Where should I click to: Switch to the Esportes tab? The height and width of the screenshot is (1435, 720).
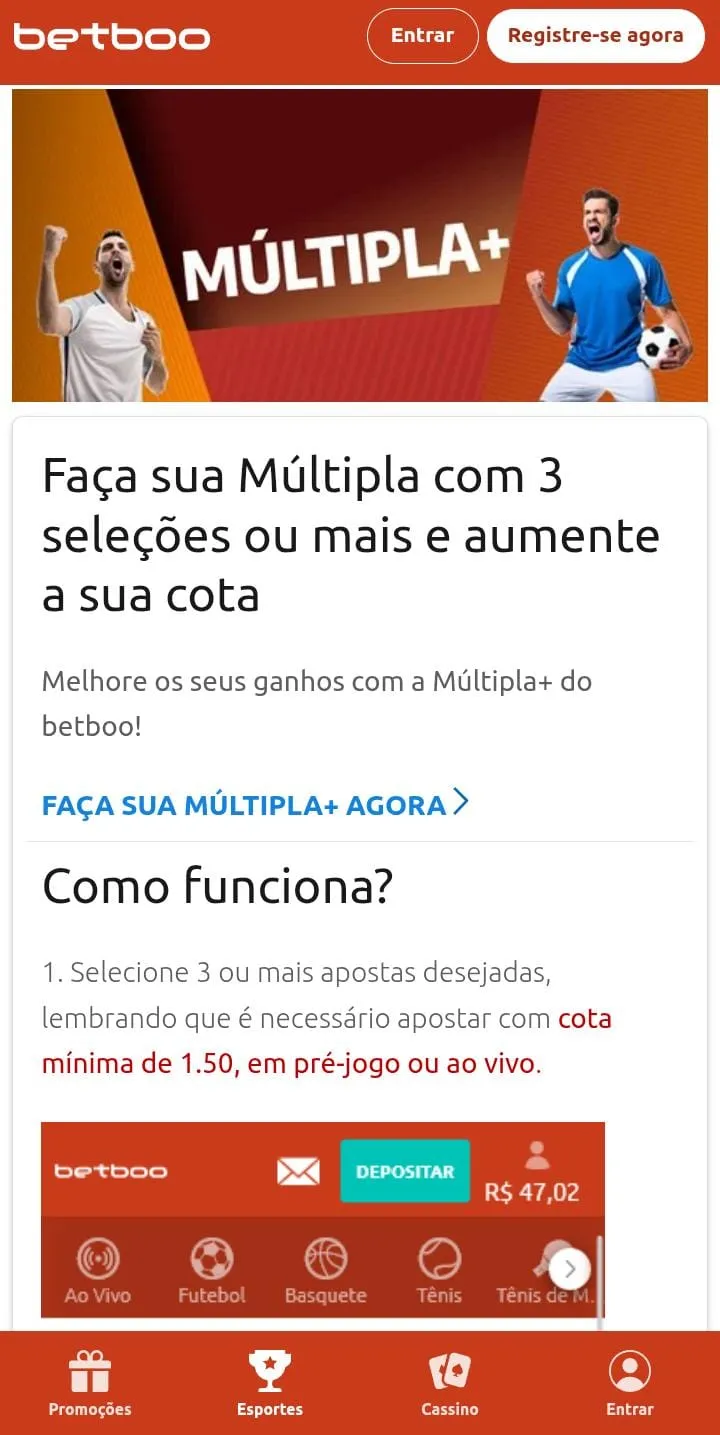269,1385
